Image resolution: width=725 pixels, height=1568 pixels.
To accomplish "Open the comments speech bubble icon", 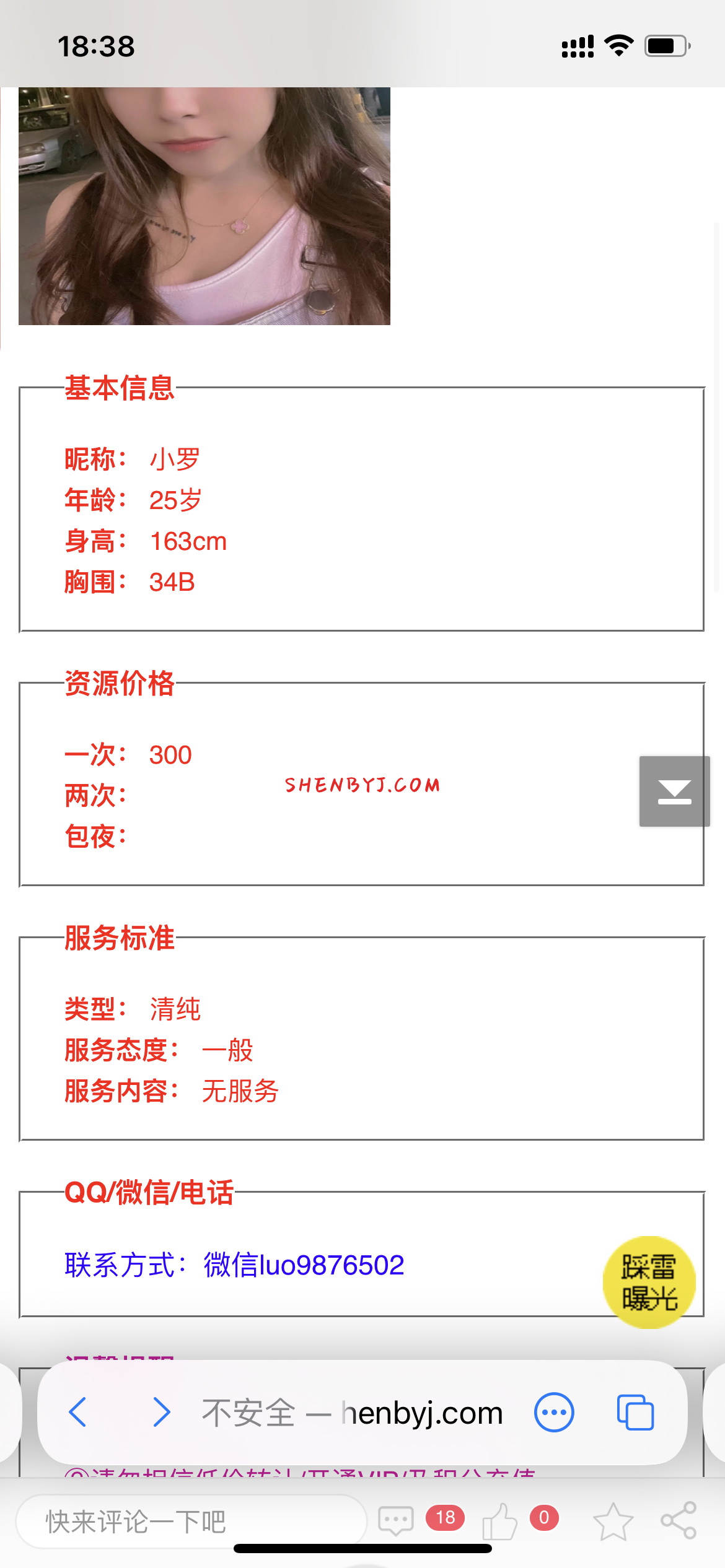I will pos(396,1521).
